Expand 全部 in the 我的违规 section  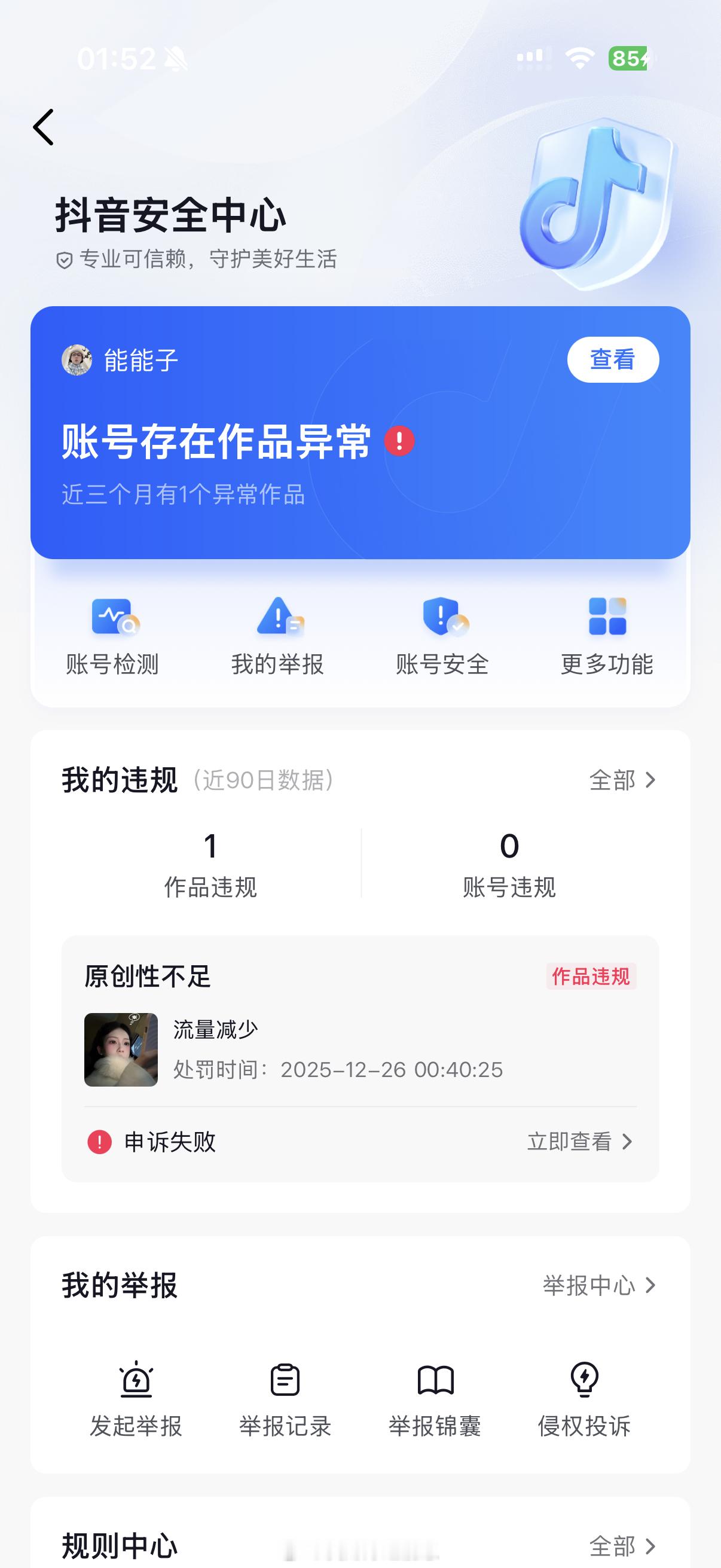[x=619, y=782]
